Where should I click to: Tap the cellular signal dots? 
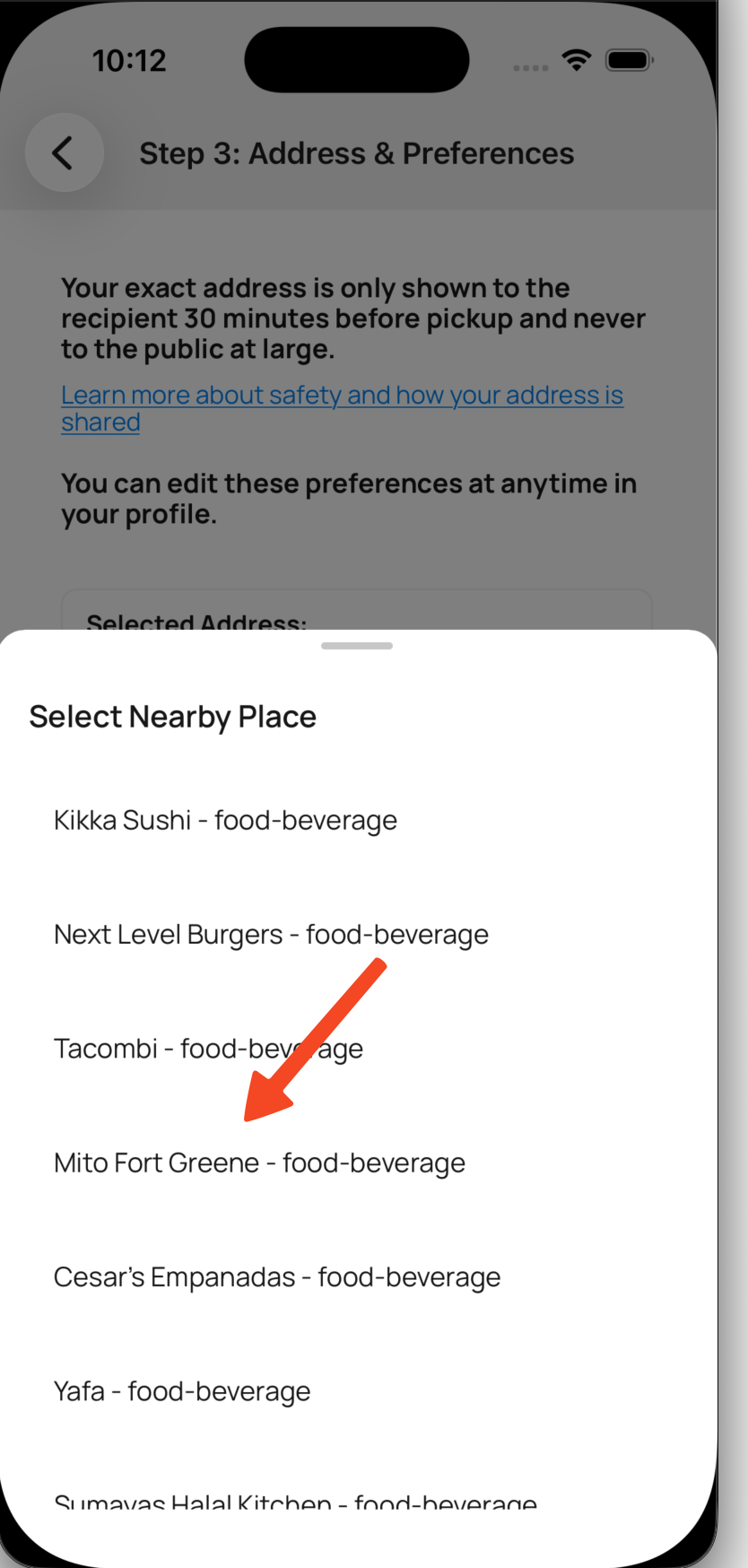click(529, 66)
